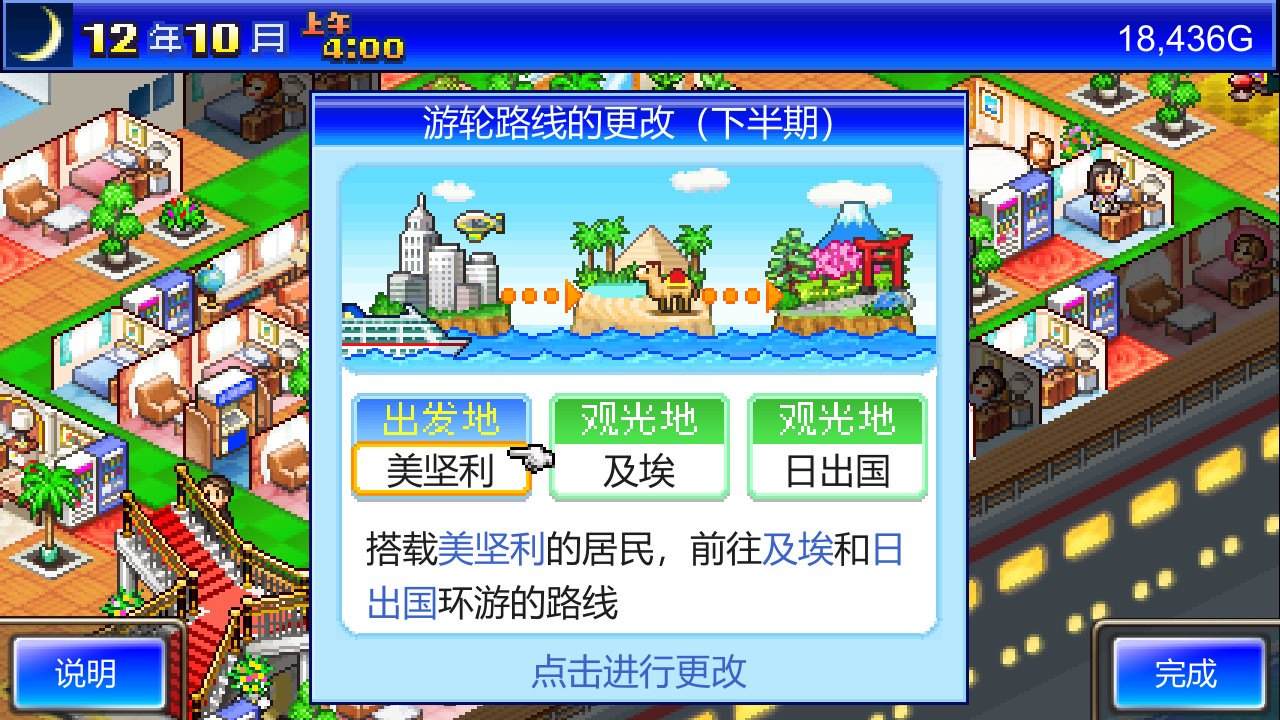Open the 说明 help button
Screen dimensions: 1280x720
click(x=87, y=673)
